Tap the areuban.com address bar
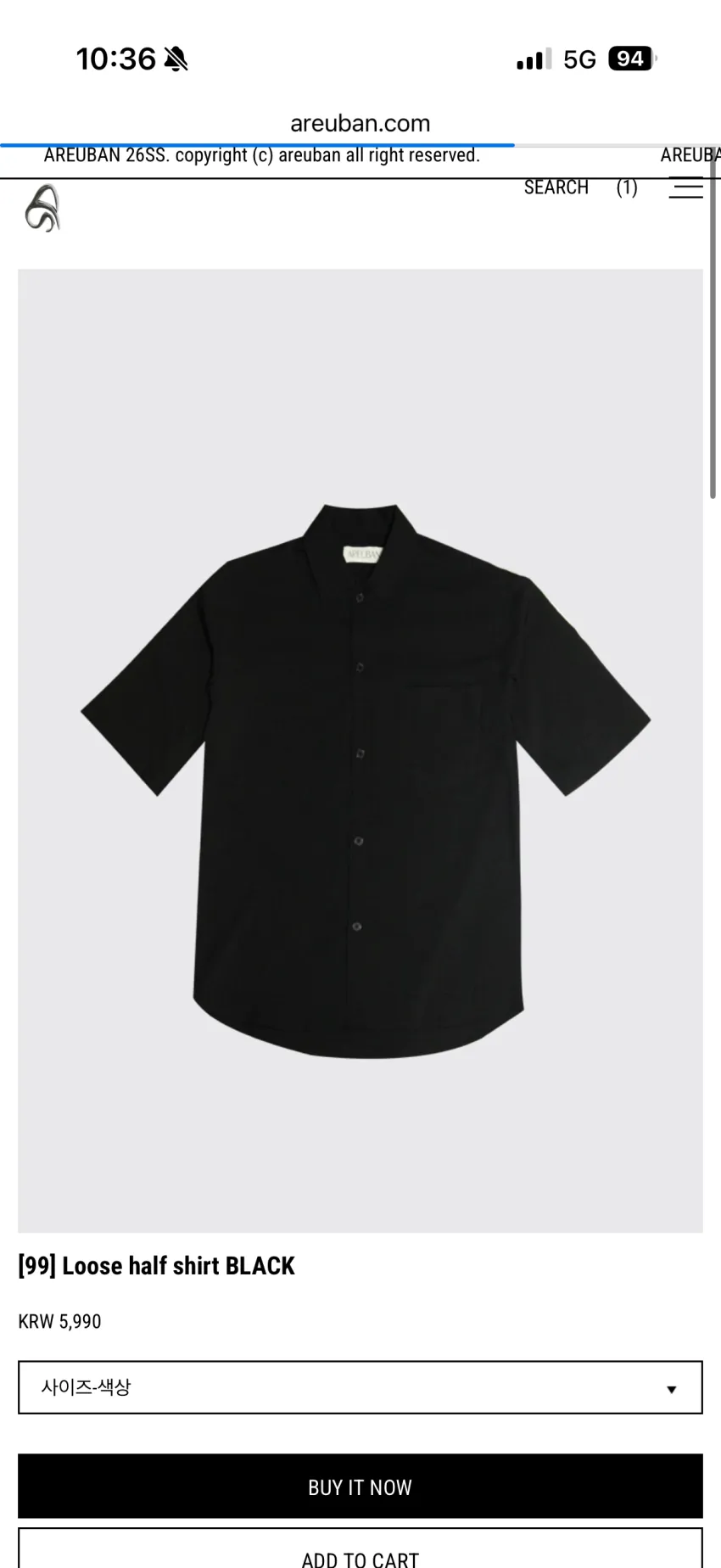 pyautogui.click(x=360, y=123)
